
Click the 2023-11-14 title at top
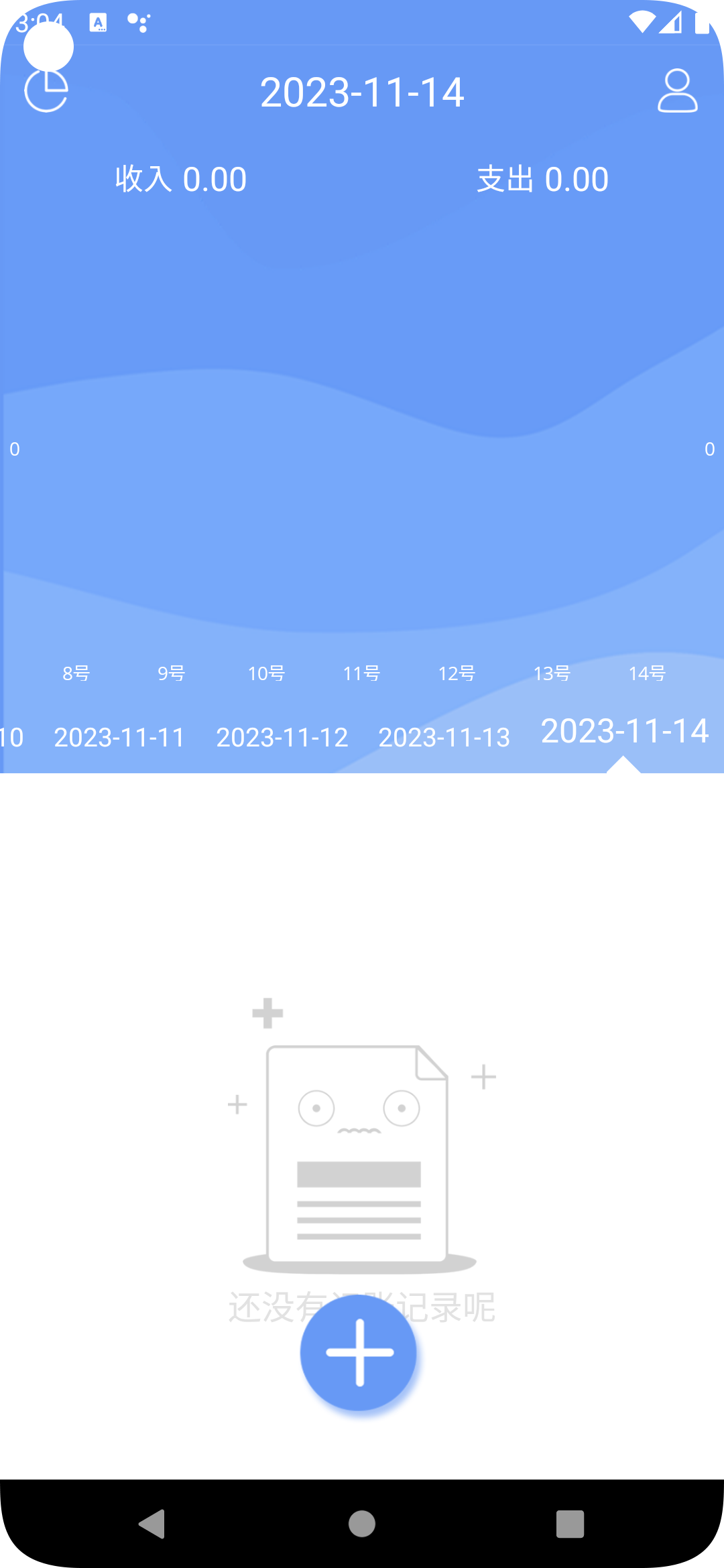[x=362, y=92]
